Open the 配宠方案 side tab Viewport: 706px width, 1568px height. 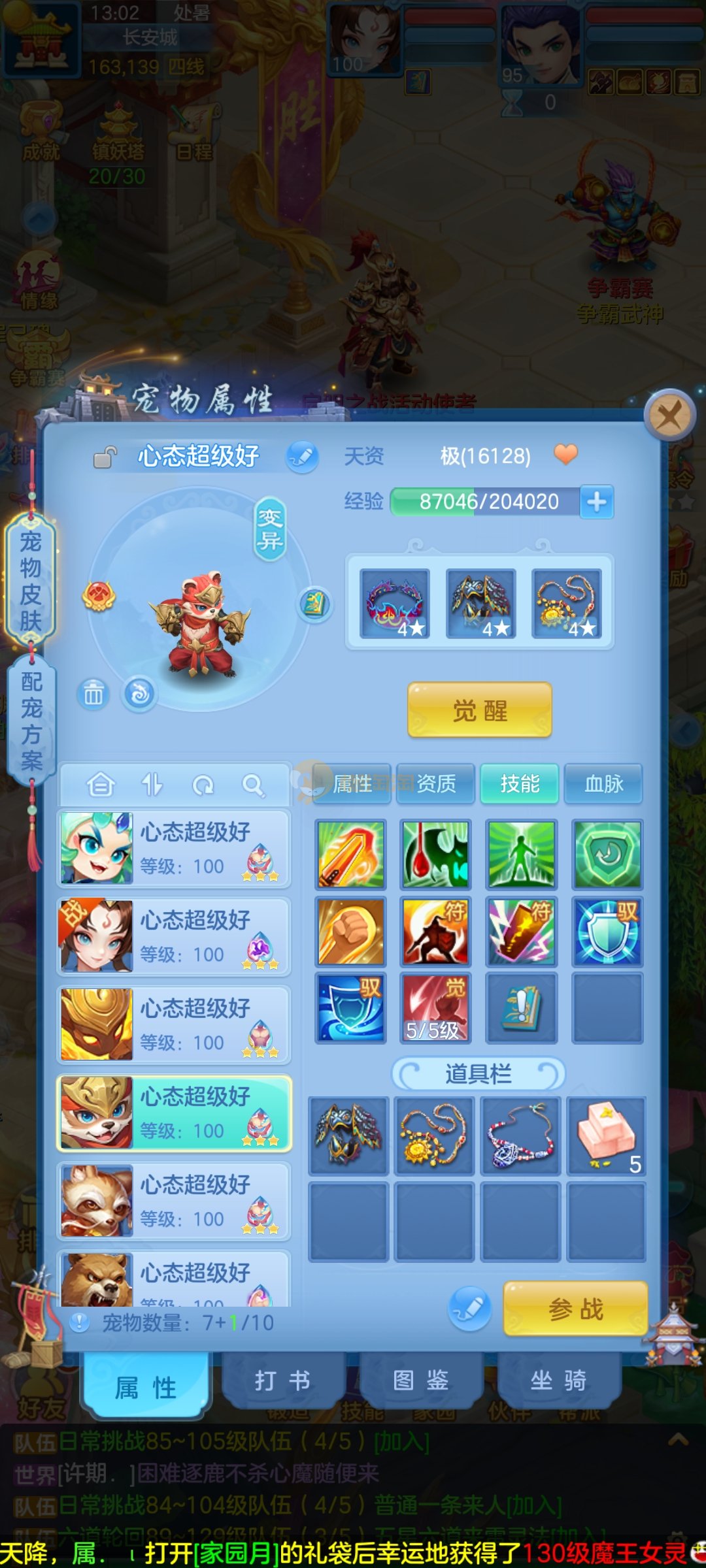(31, 721)
